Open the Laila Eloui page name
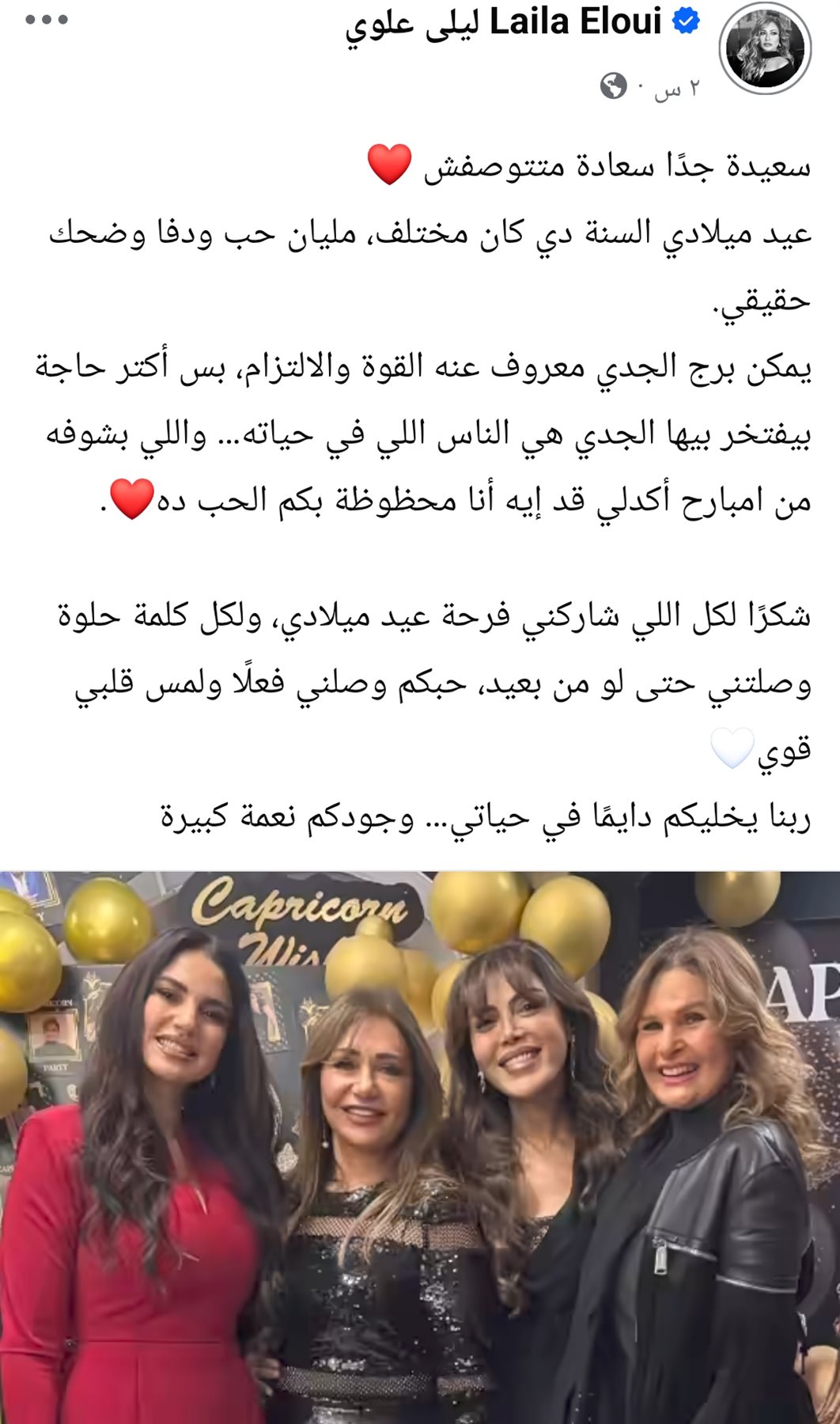This screenshot has height=1424, width=840. pyautogui.click(x=503, y=22)
